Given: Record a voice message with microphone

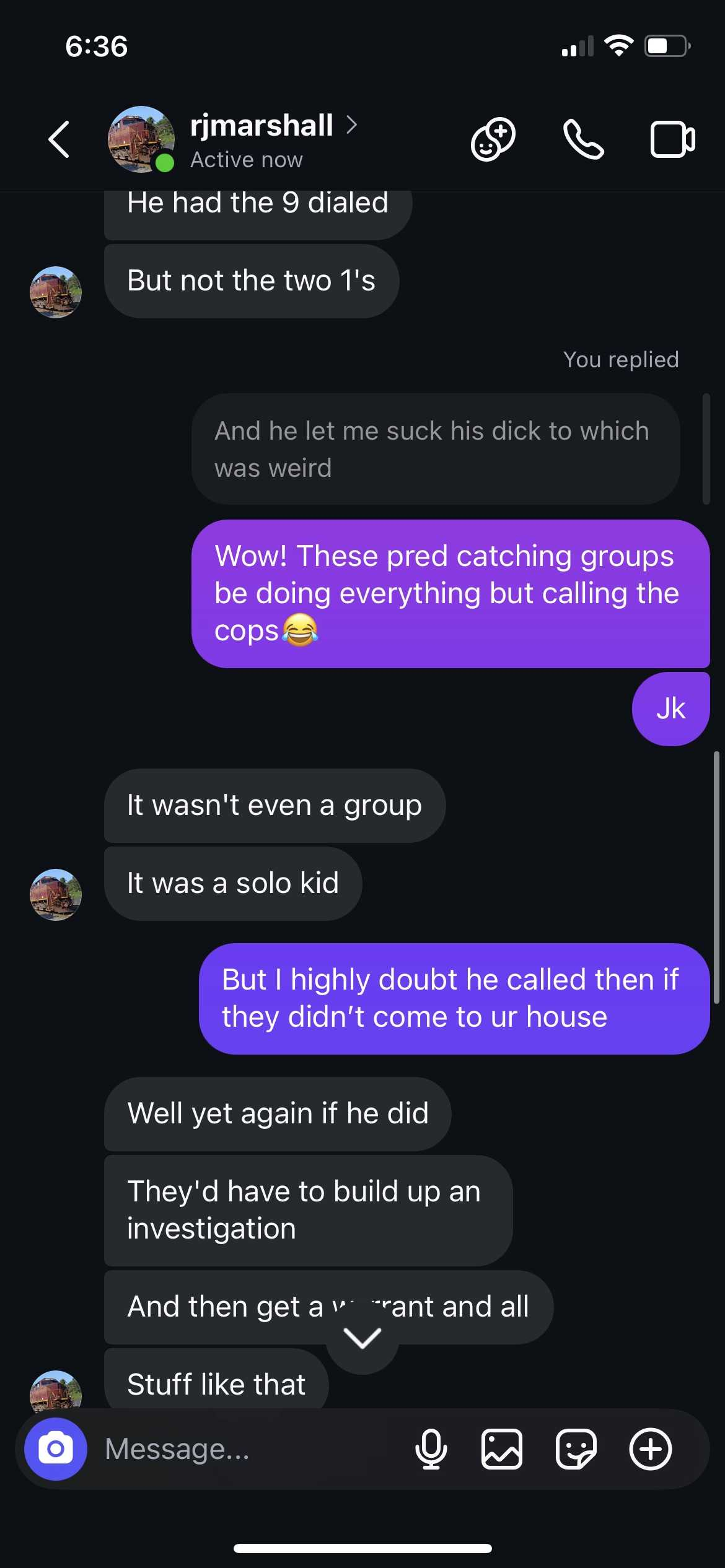Looking at the screenshot, I should pyautogui.click(x=431, y=1449).
